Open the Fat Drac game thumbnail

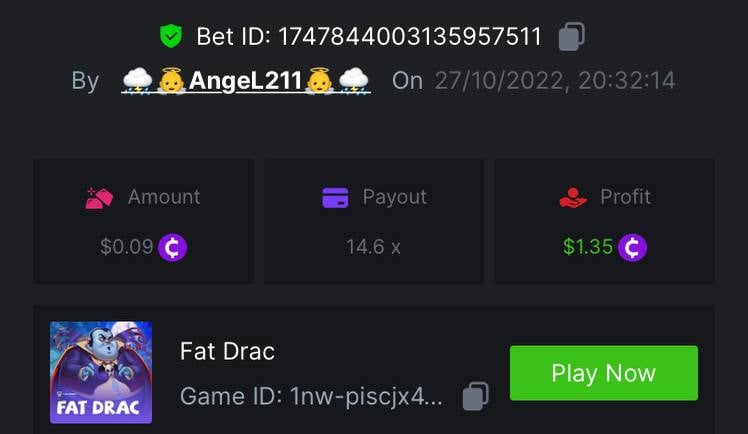pos(101,372)
